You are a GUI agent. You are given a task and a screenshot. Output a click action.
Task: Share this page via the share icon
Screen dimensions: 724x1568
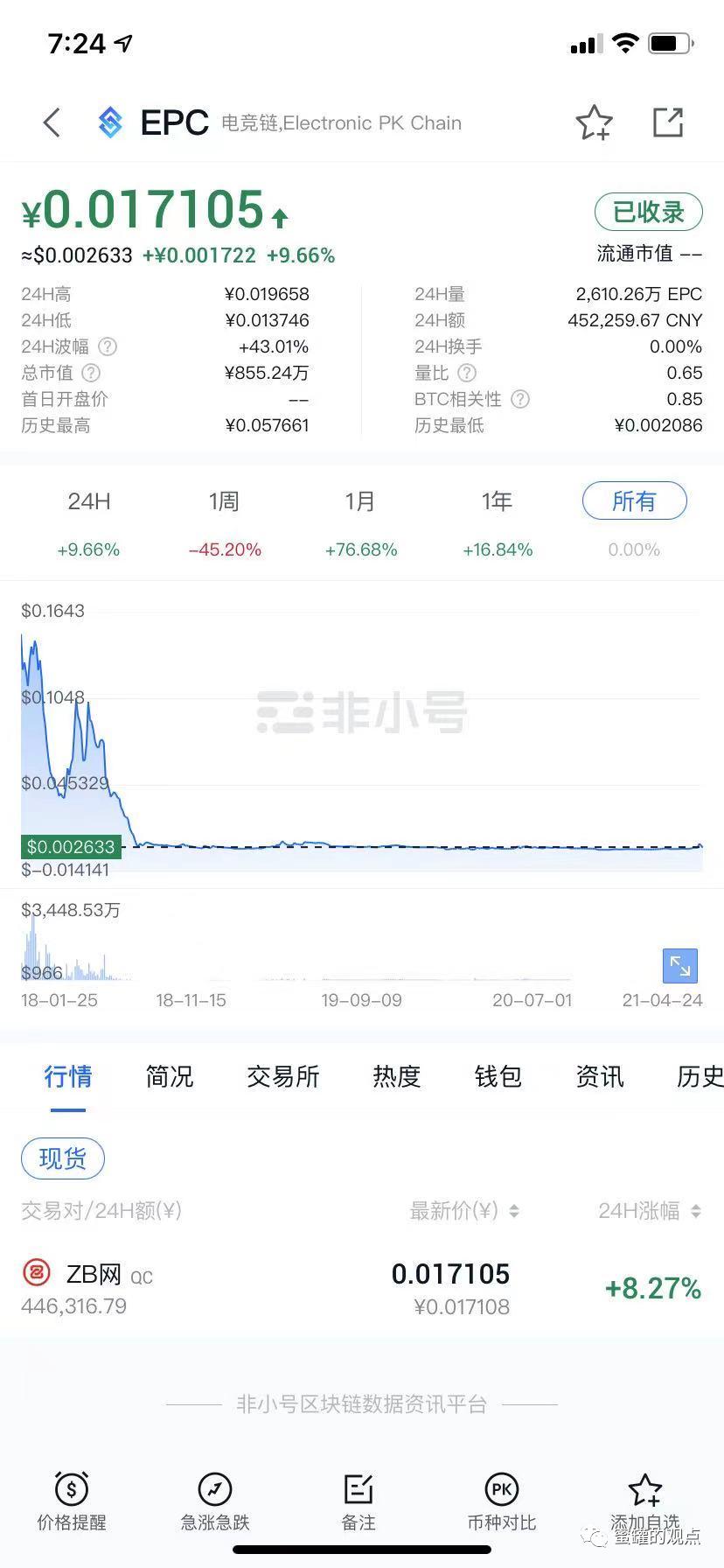point(668,122)
